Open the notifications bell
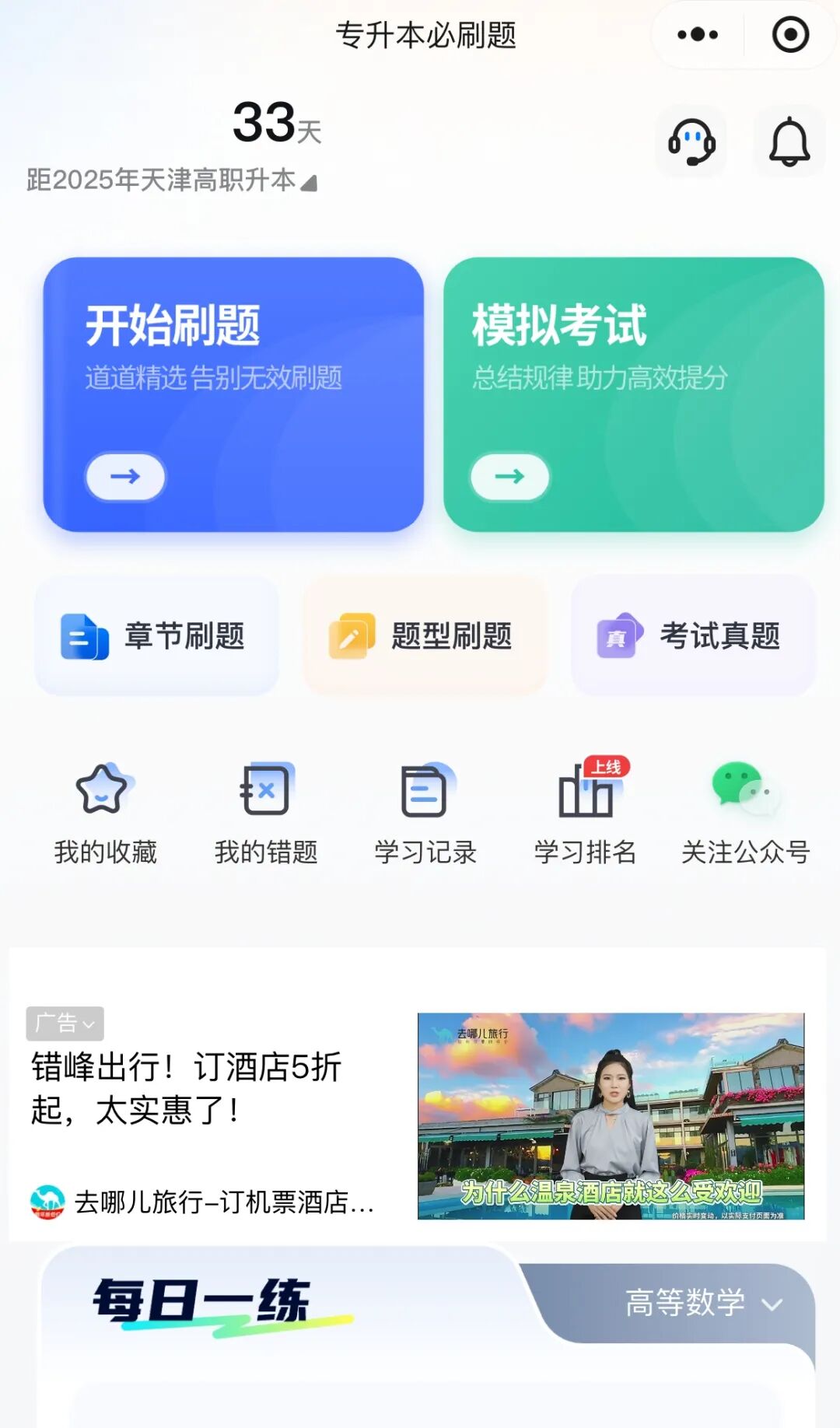840x1428 pixels. point(789,142)
